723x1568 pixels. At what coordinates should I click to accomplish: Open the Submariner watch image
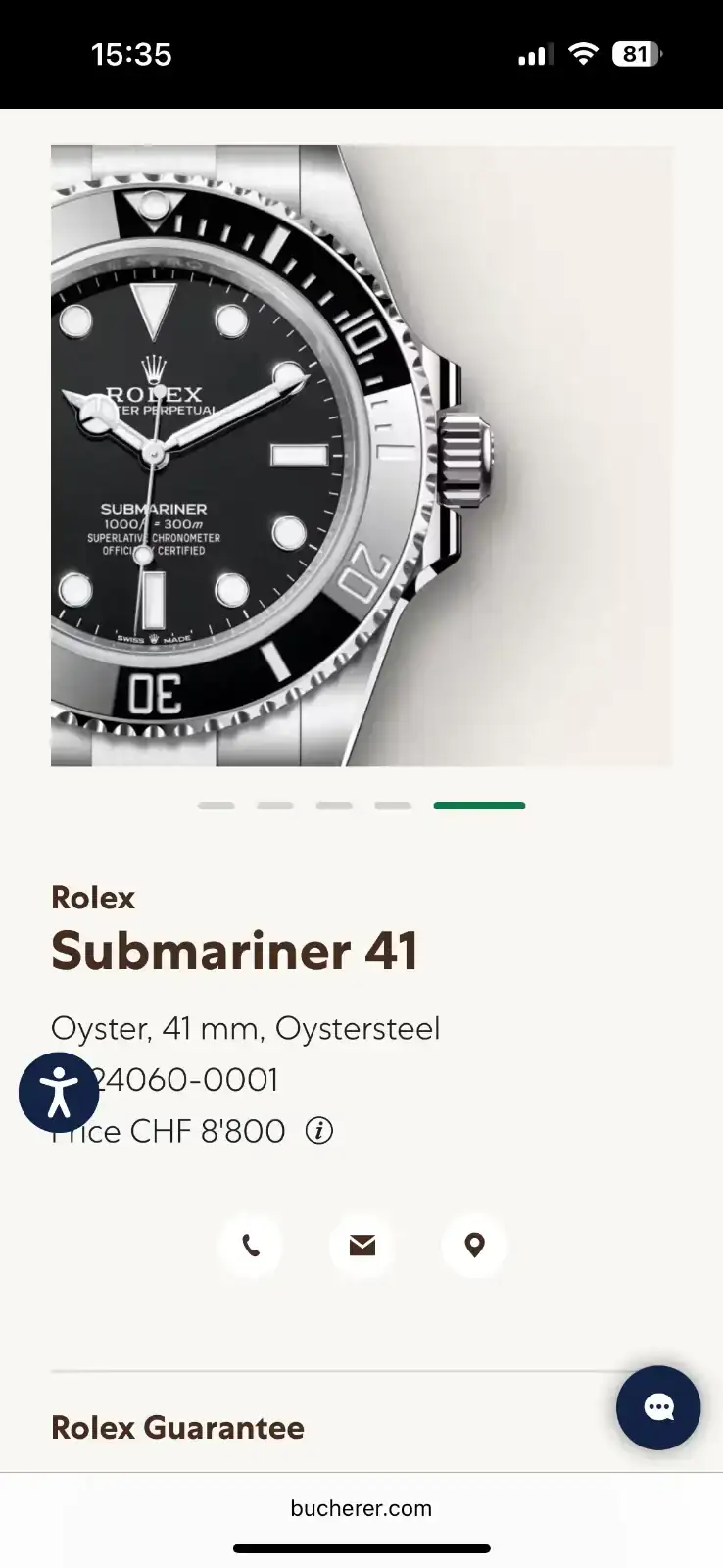[x=361, y=456]
